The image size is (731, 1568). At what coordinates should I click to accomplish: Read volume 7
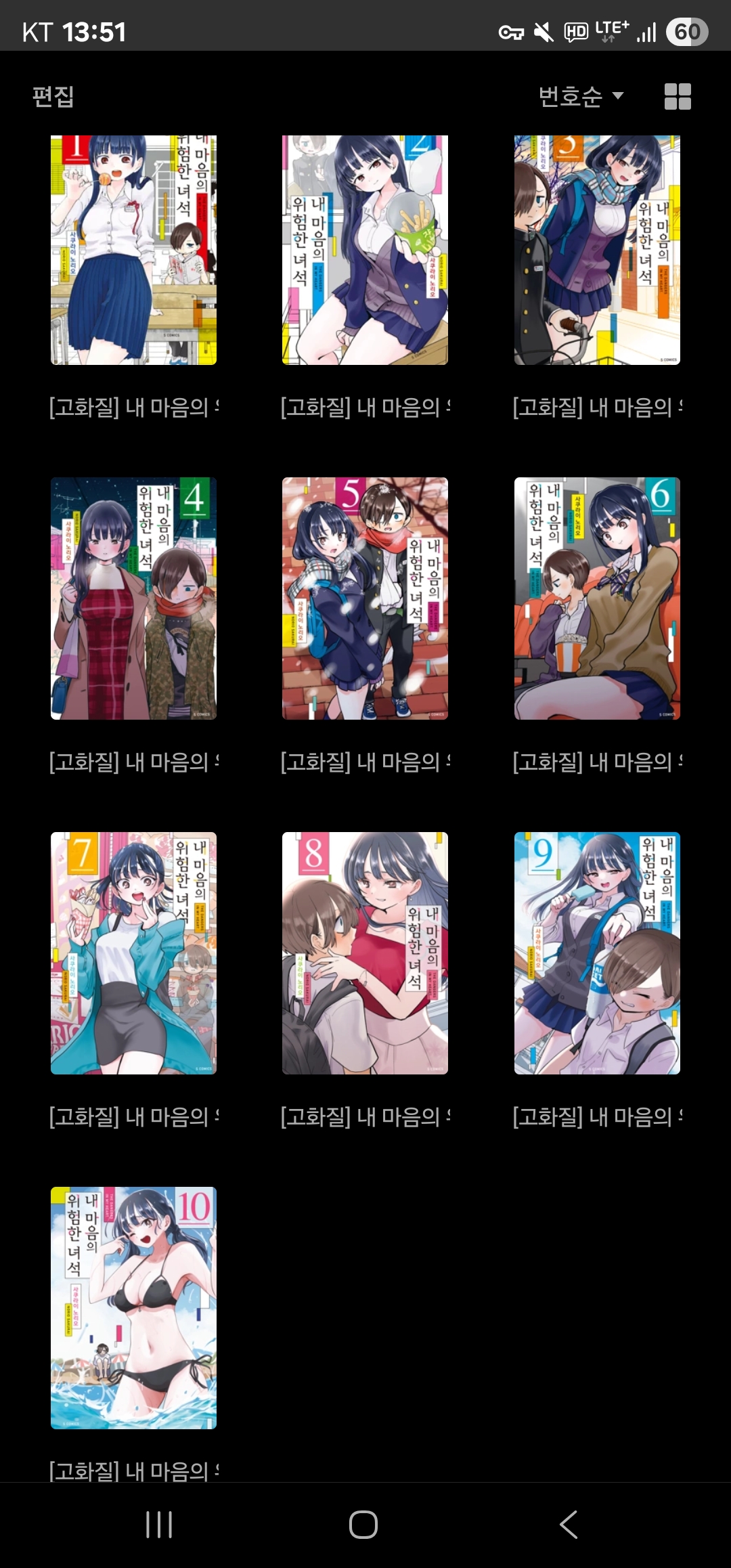pyautogui.click(x=133, y=953)
